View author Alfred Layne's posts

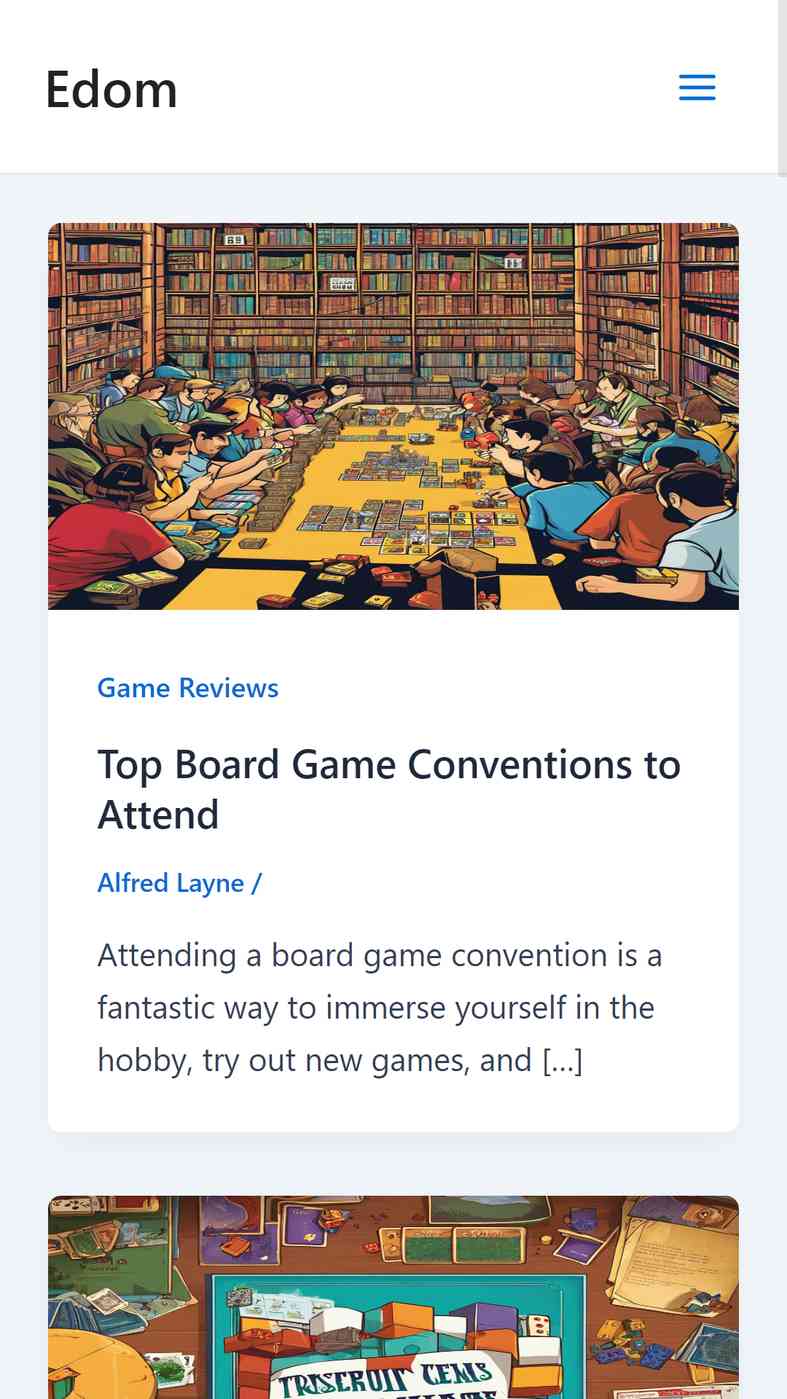tap(171, 883)
